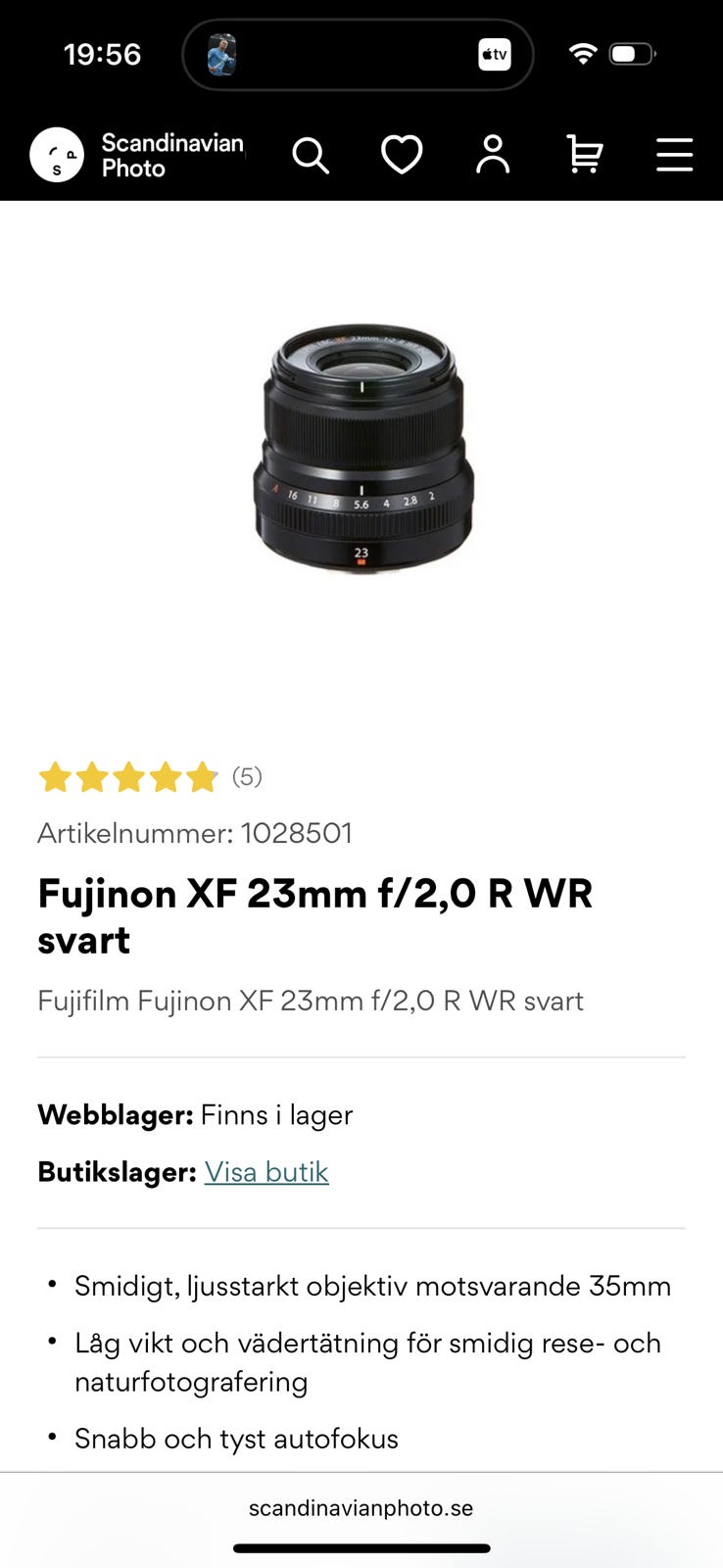The height and width of the screenshot is (1568, 723).
Task: Tap the five-star rating display
Action: click(x=127, y=776)
